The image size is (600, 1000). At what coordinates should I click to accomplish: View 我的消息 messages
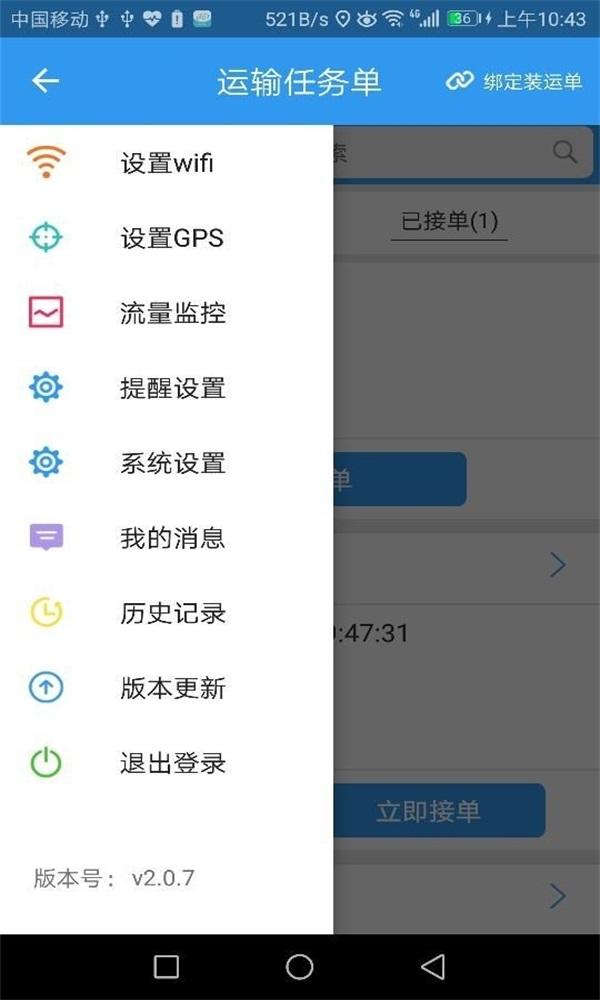click(x=172, y=538)
